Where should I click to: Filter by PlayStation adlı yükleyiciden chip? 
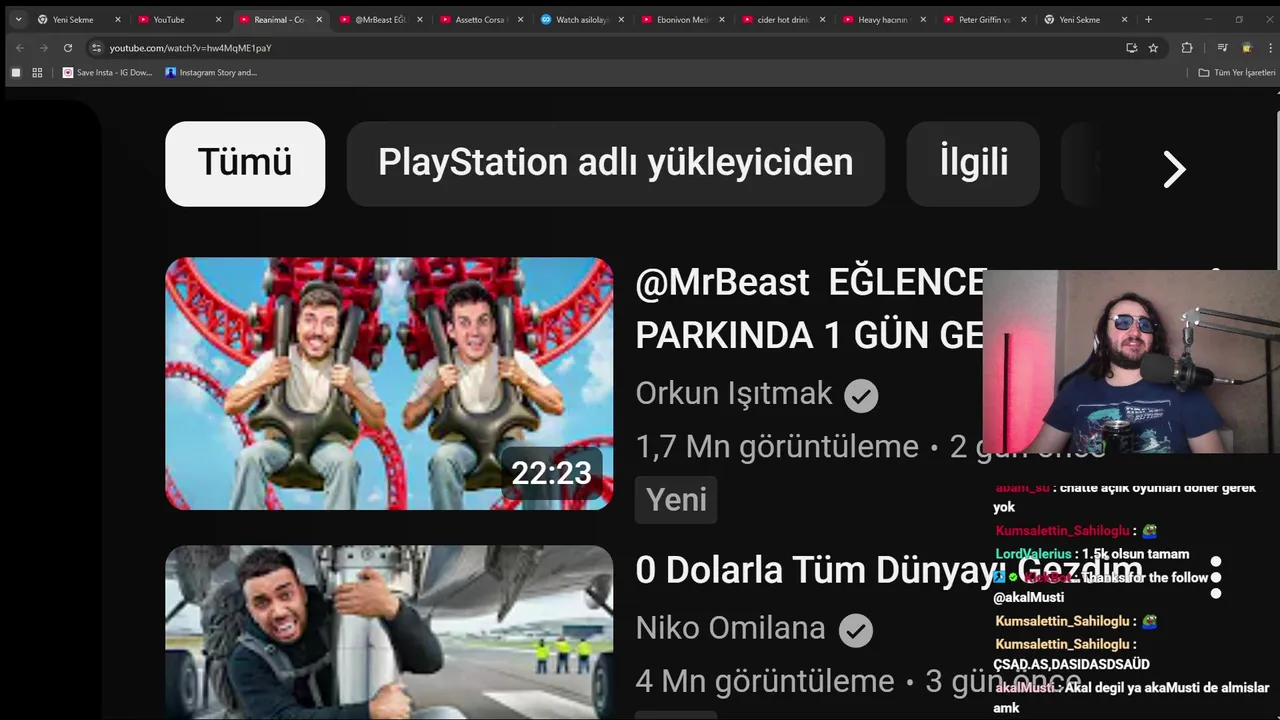click(615, 163)
